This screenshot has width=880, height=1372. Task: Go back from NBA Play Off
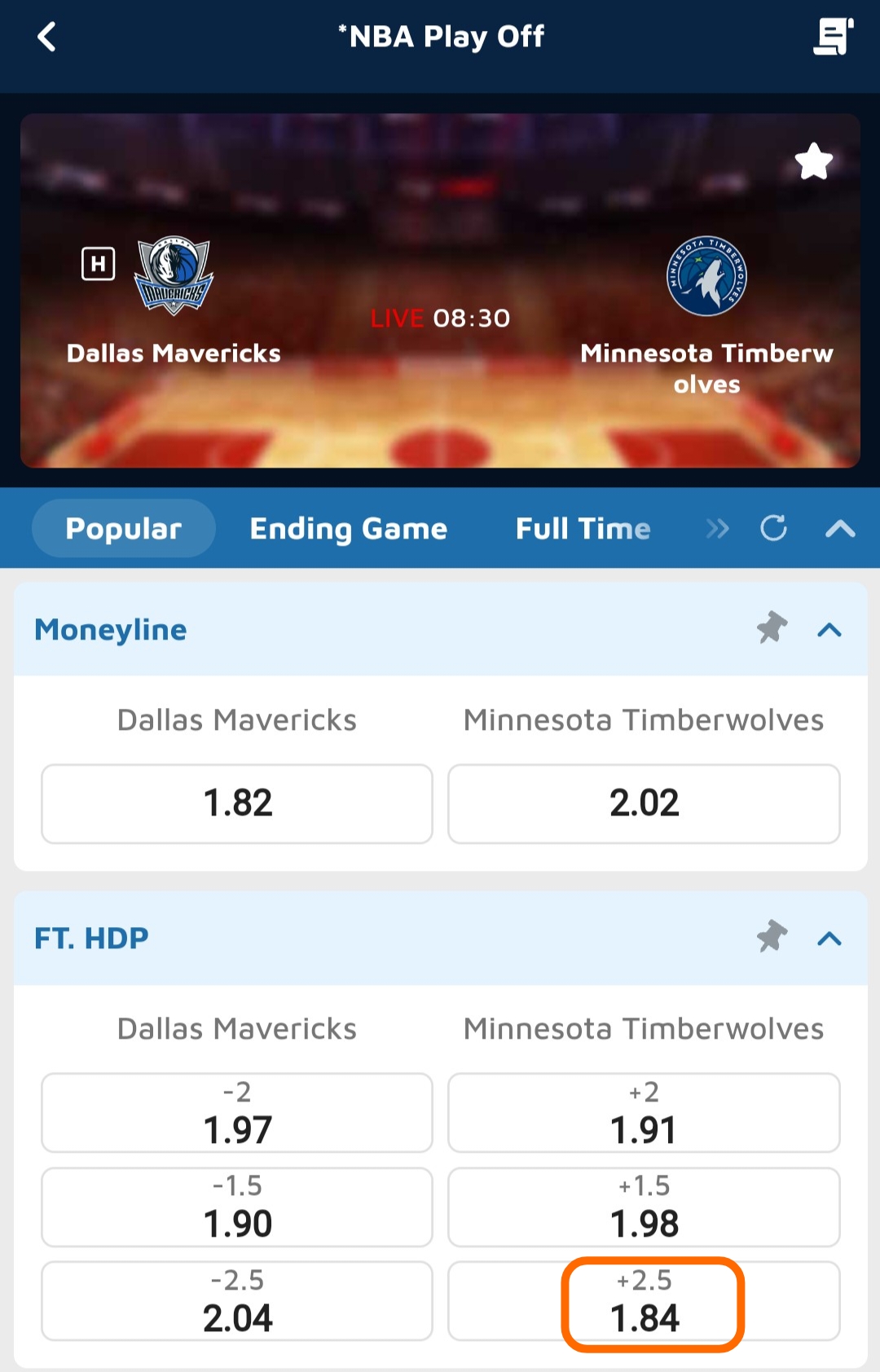coord(47,37)
